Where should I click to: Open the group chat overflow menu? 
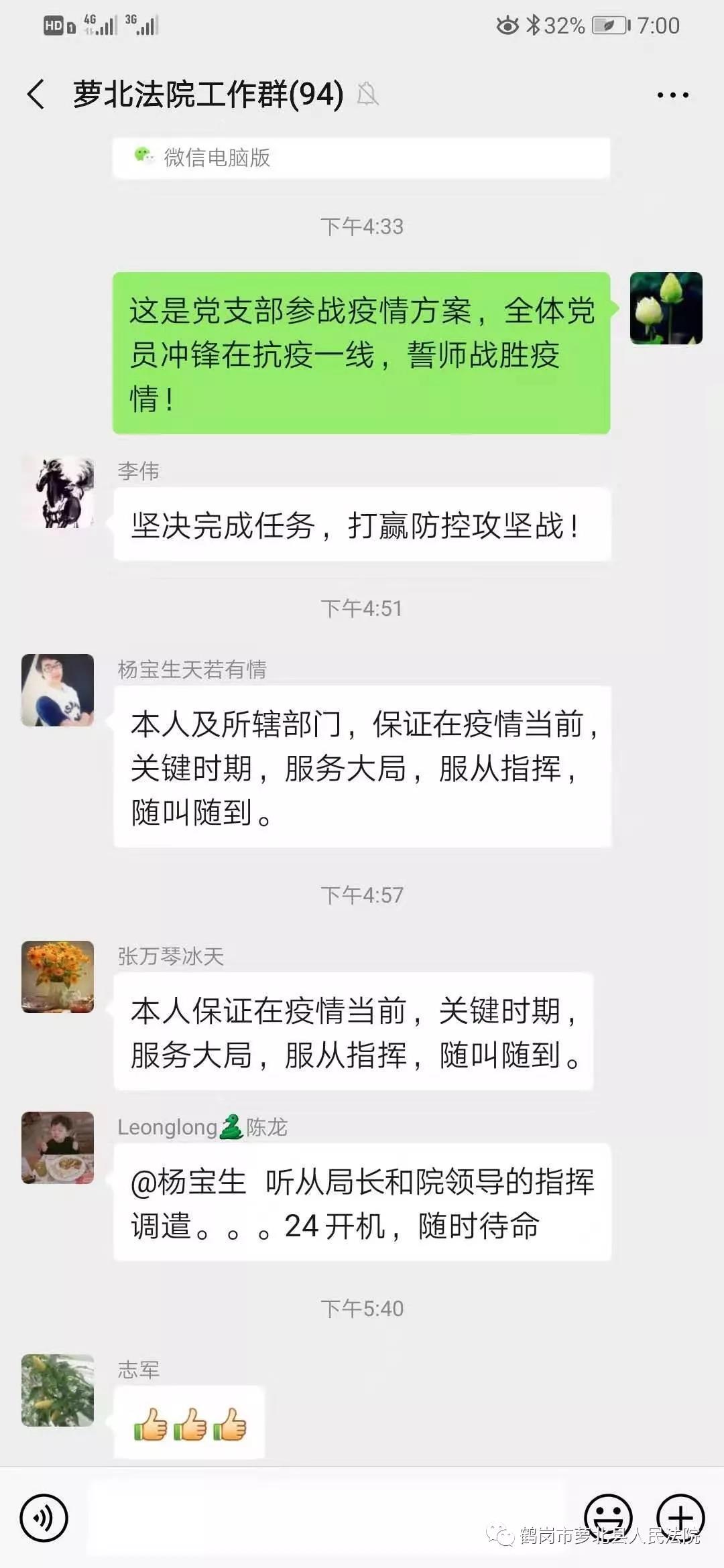tap(672, 95)
